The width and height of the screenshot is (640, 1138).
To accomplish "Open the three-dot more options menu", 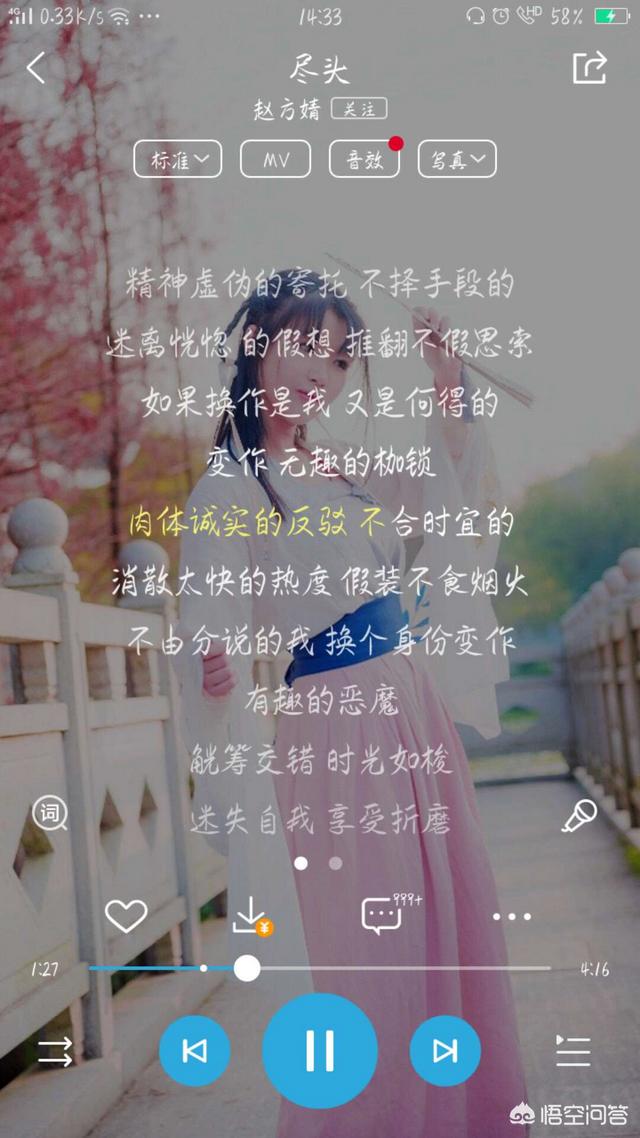I will point(512,917).
